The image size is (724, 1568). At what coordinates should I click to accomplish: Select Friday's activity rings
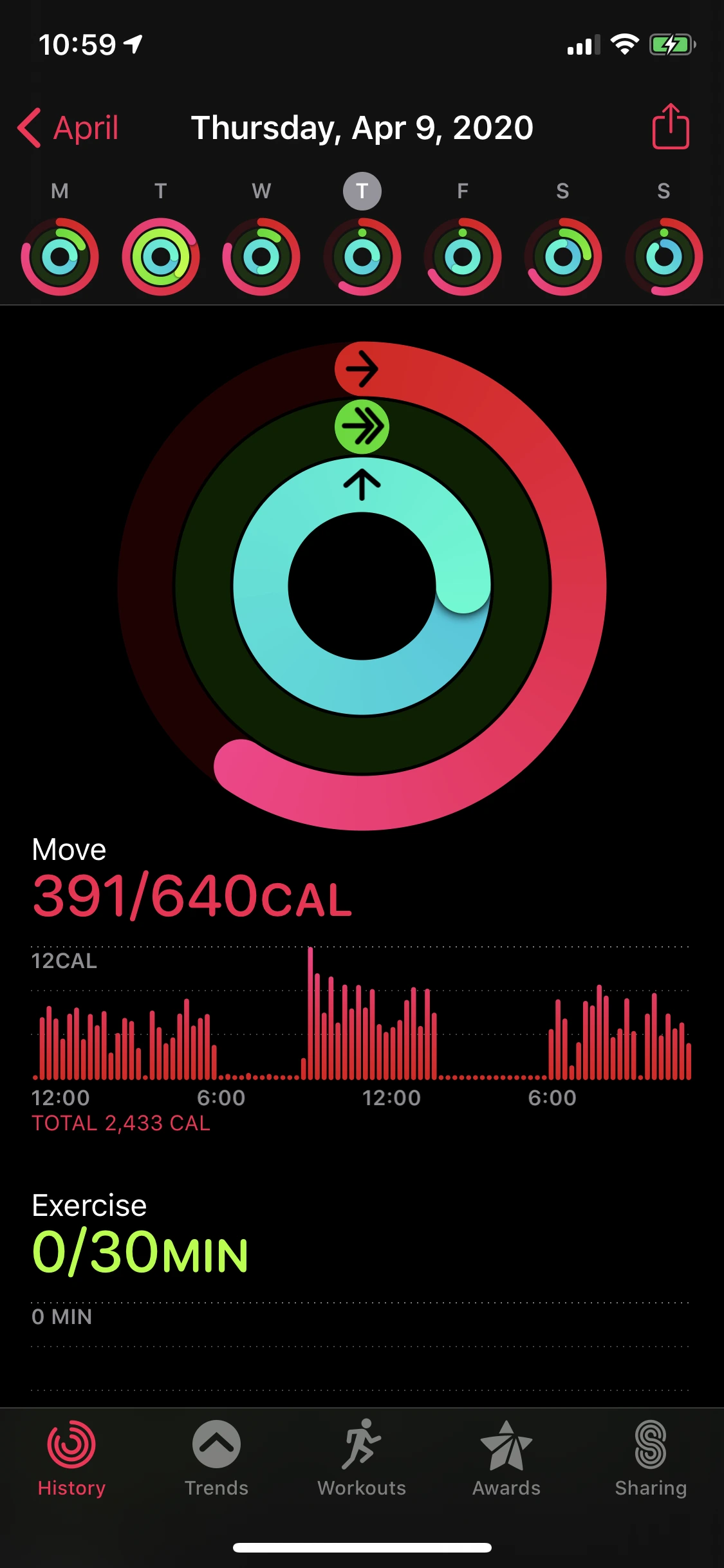pos(463,256)
